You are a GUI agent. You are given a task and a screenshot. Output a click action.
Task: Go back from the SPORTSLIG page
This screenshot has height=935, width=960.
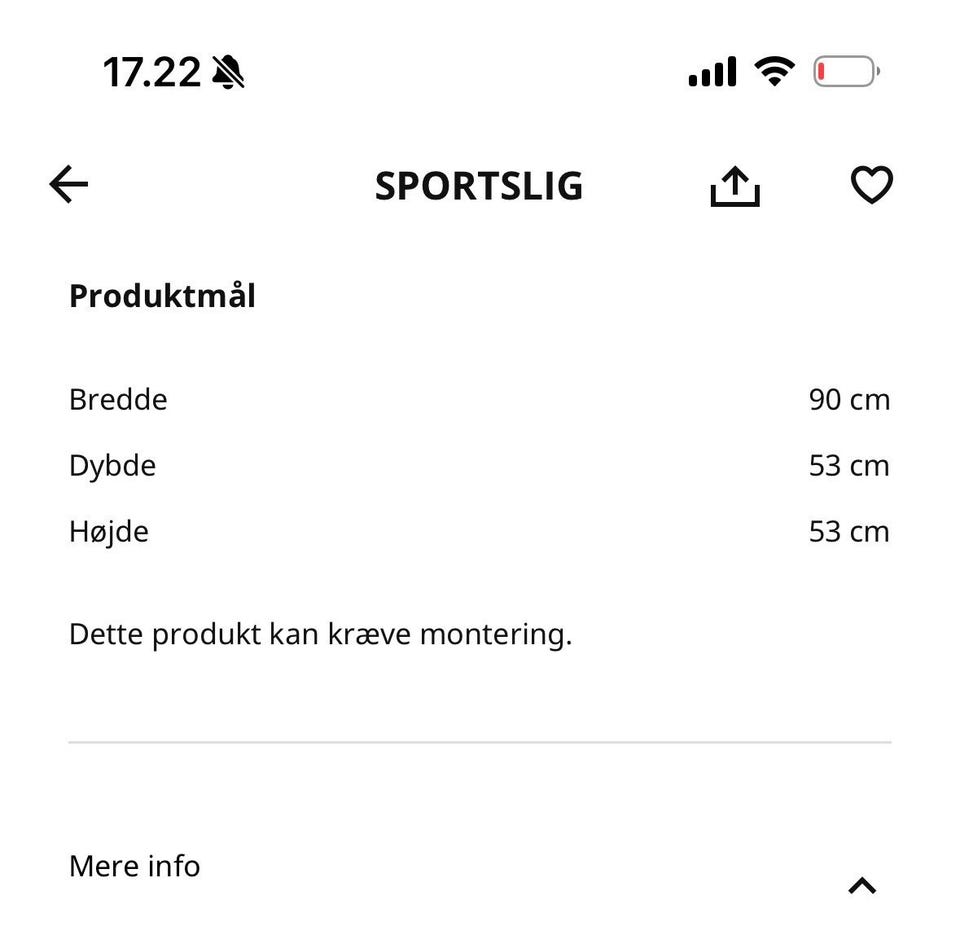tap(69, 185)
